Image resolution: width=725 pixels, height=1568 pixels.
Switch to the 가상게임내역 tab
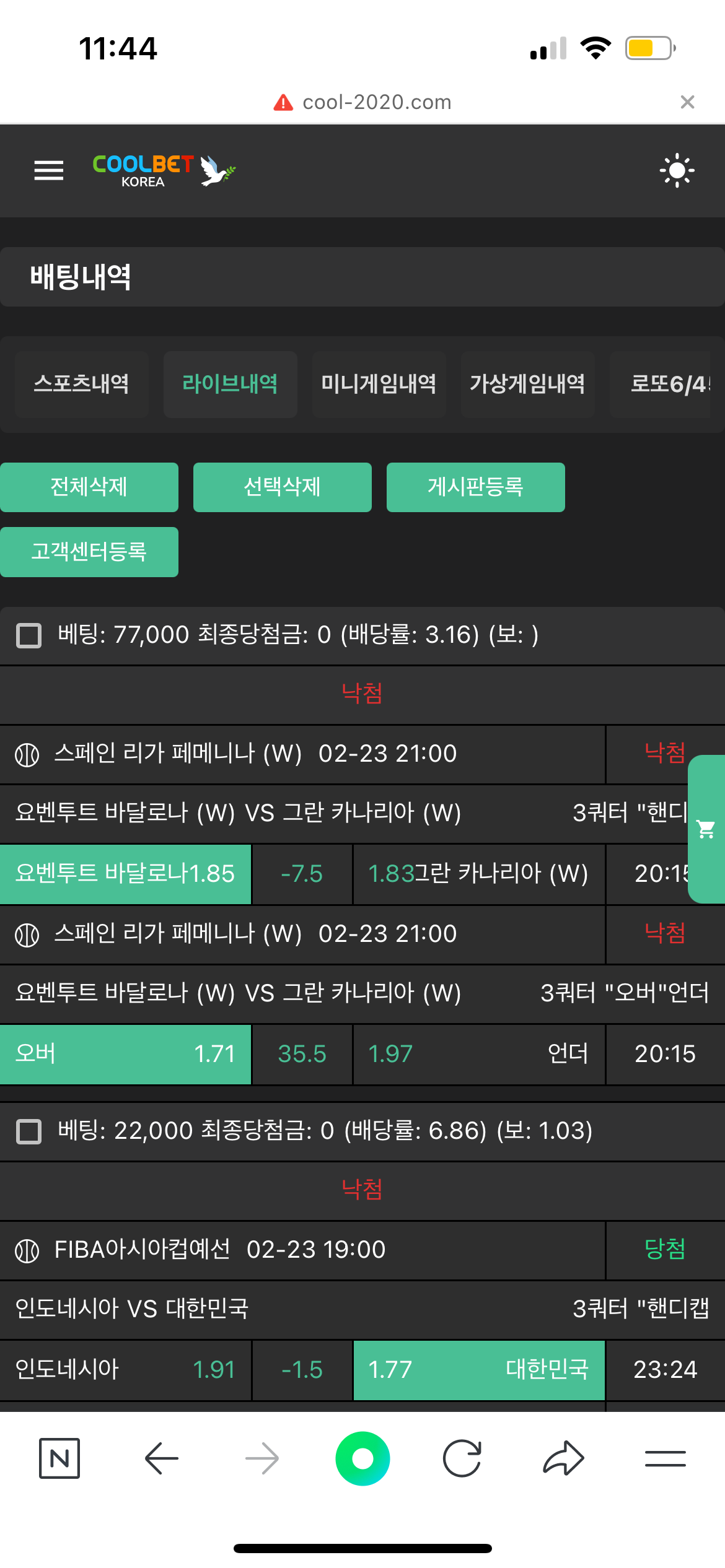(527, 384)
